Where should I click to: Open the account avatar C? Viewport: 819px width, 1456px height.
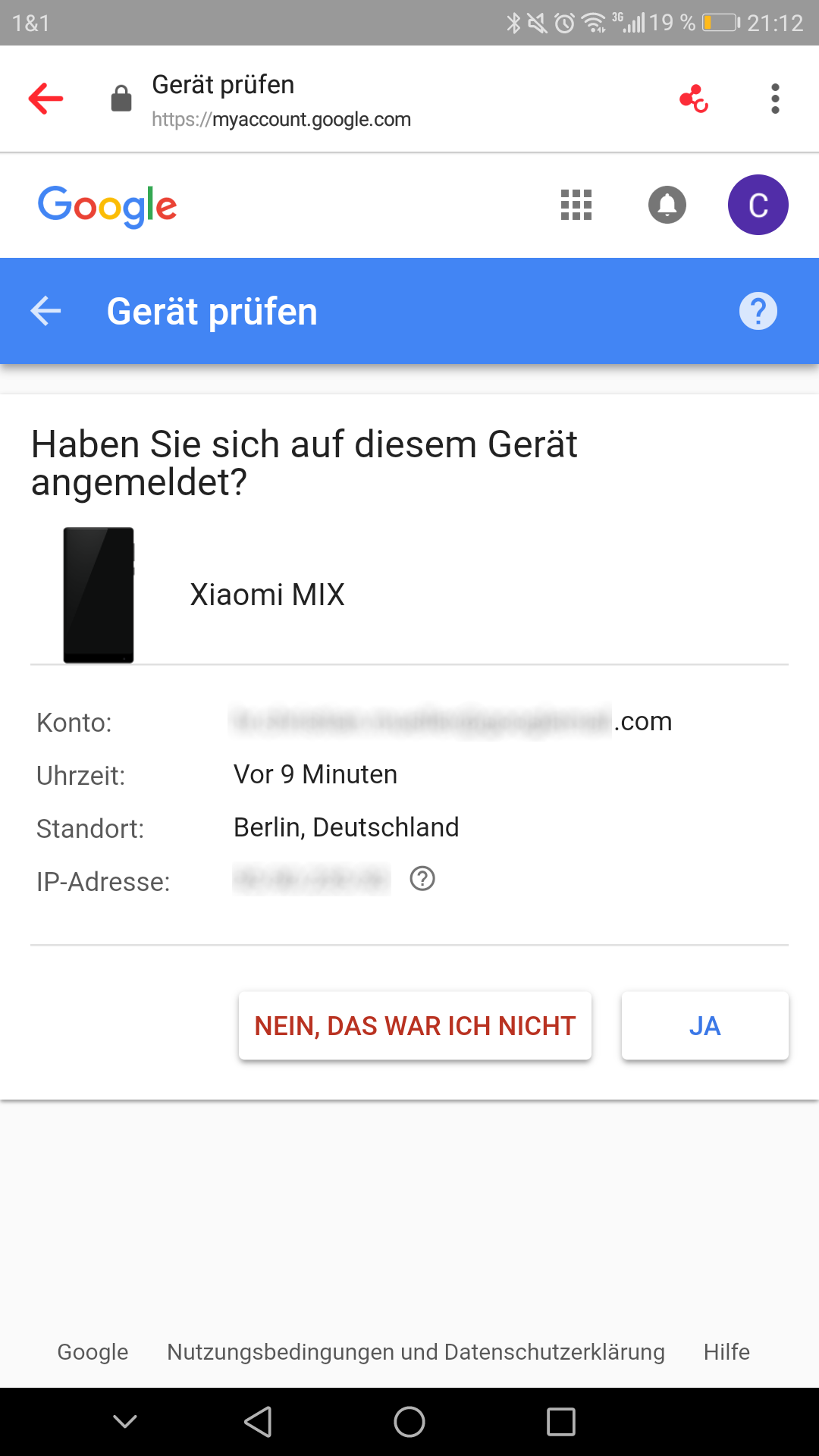(x=758, y=205)
